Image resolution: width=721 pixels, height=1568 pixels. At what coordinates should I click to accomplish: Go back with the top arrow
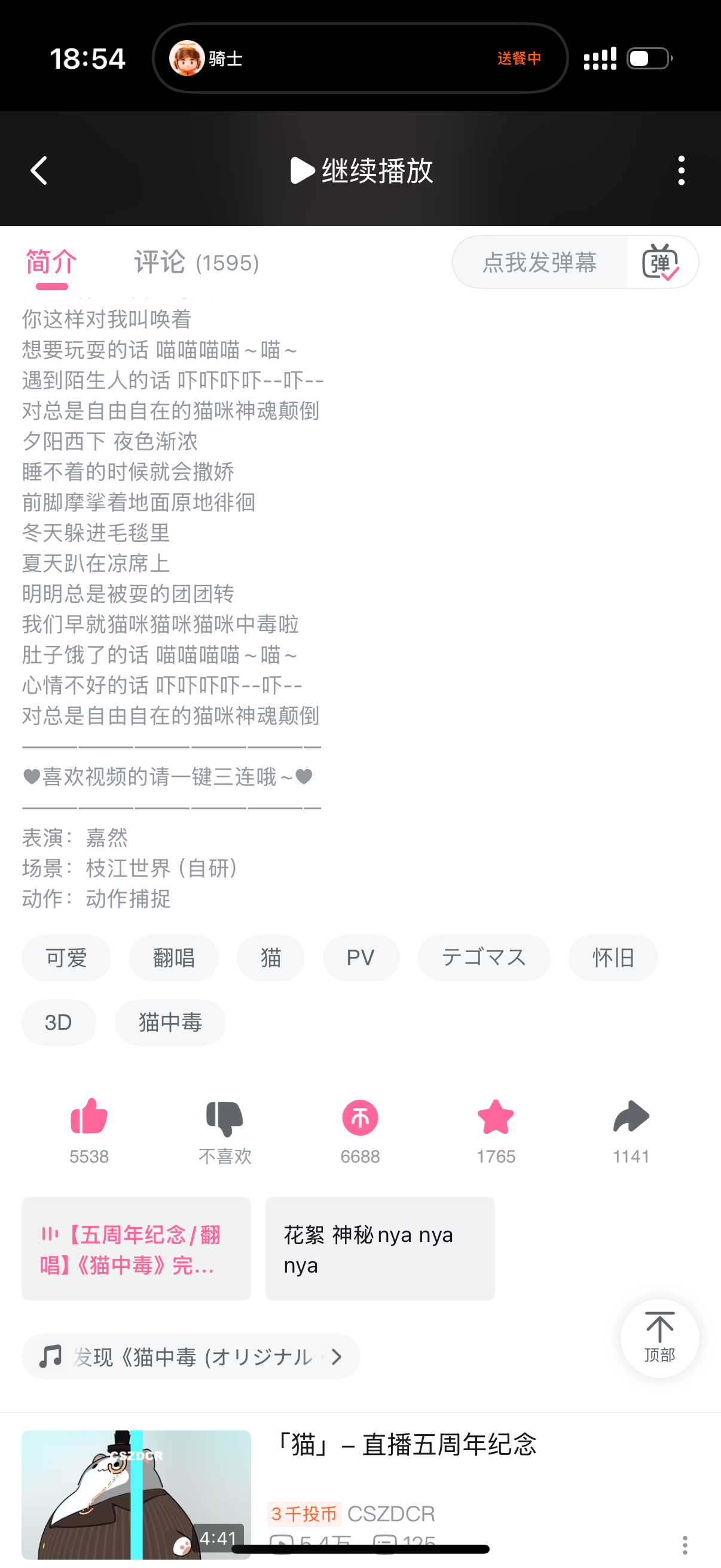pyautogui.click(x=39, y=170)
